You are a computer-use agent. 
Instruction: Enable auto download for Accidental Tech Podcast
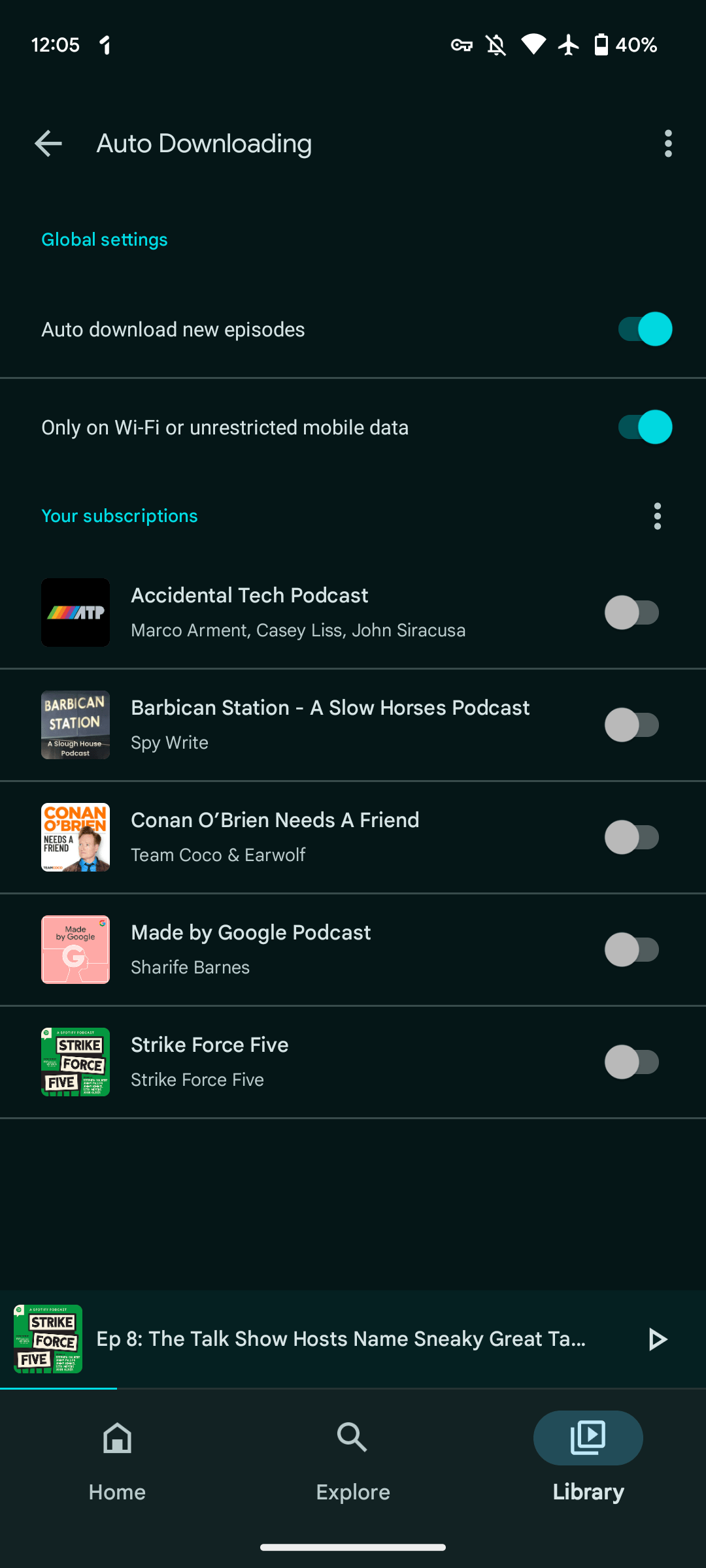point(631,613)
